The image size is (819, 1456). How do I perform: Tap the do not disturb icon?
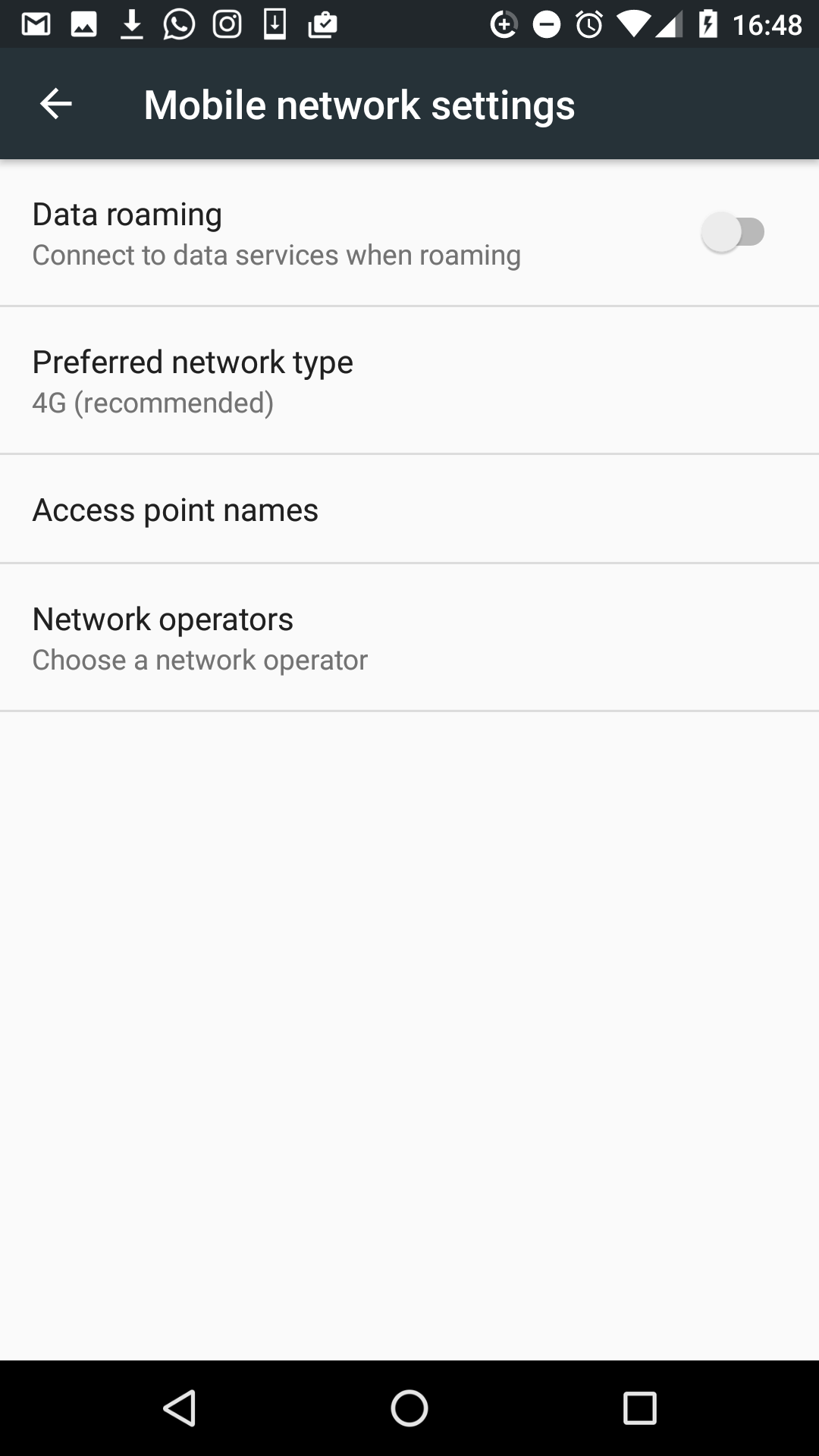(x=546, y=23)
